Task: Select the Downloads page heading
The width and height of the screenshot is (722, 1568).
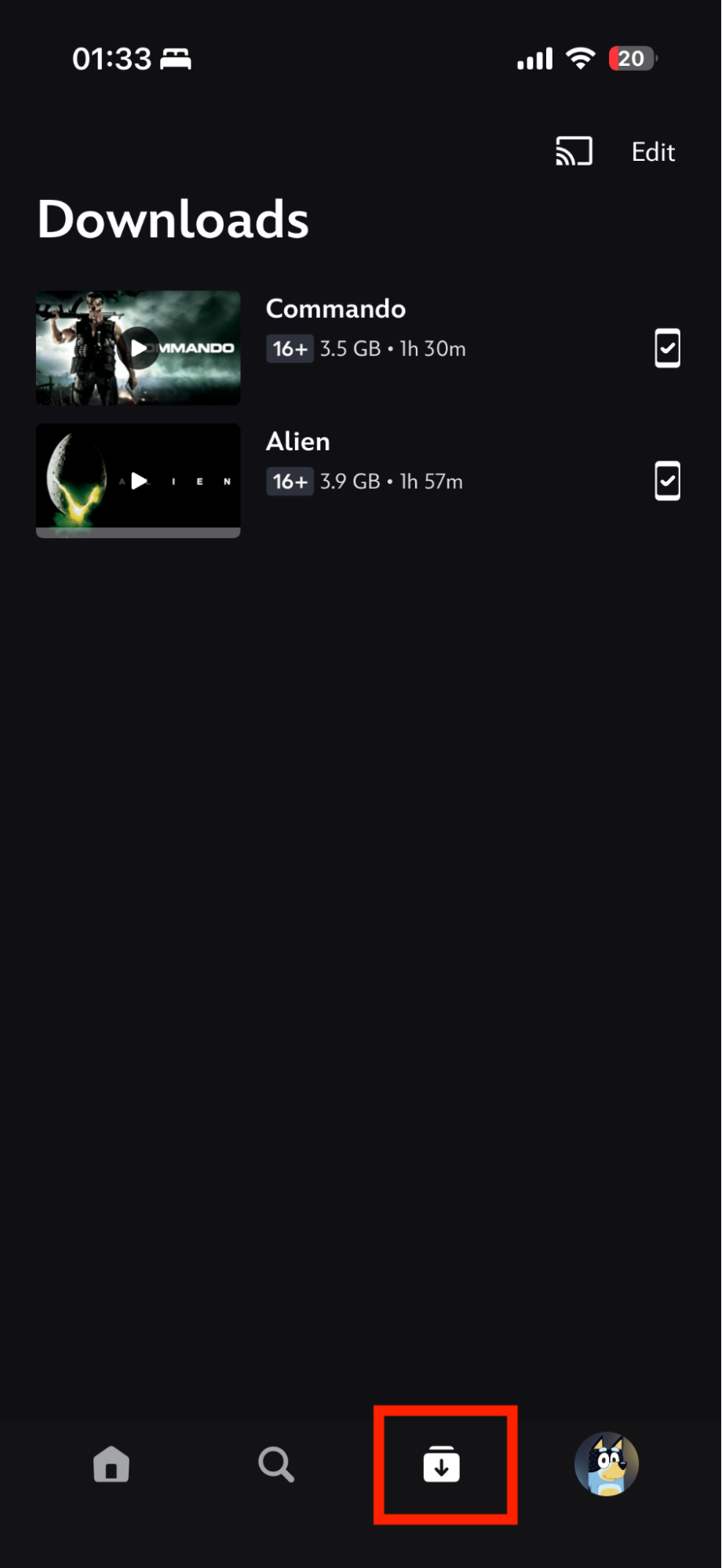Action: 173,220
